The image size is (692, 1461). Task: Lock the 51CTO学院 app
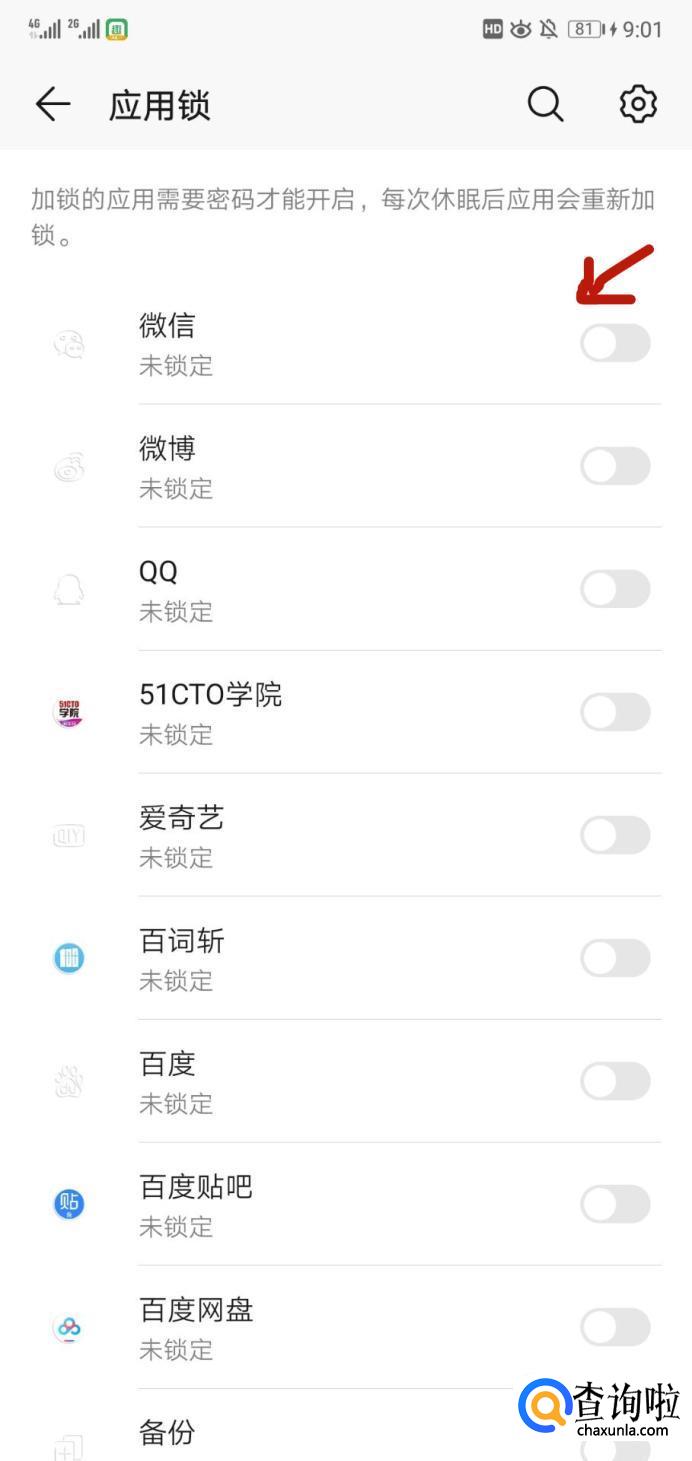point(615,712)
